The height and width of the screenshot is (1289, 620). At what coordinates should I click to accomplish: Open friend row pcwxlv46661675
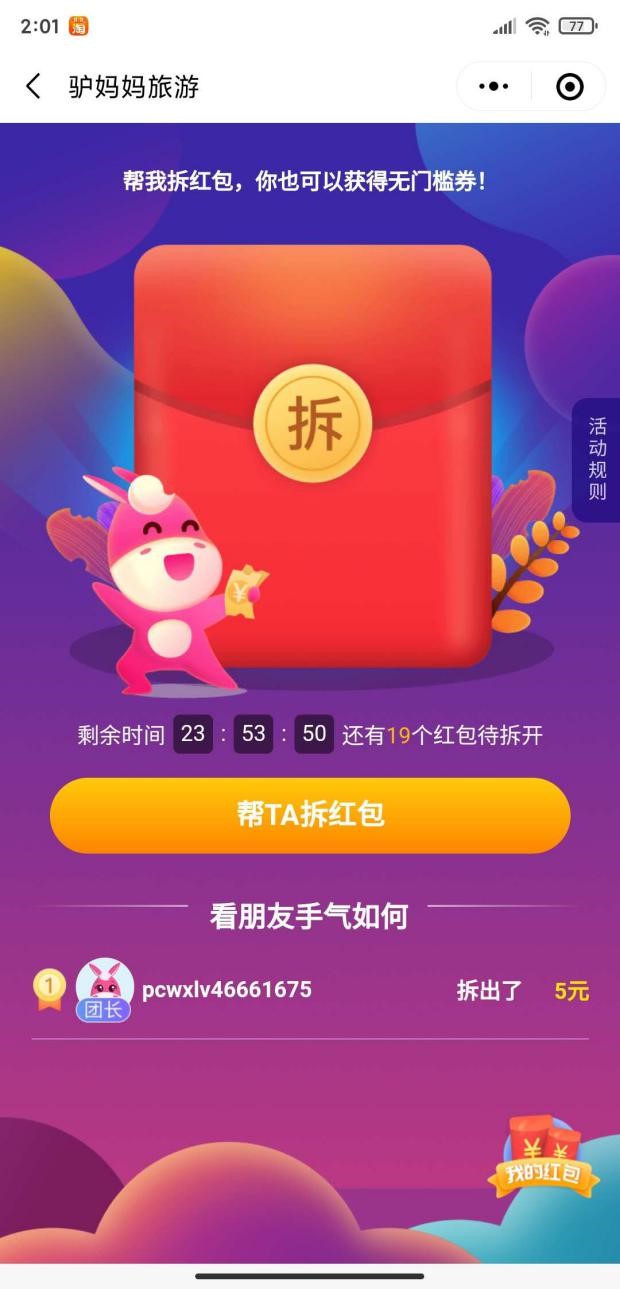pyautogui.click(x=310, y=991)
